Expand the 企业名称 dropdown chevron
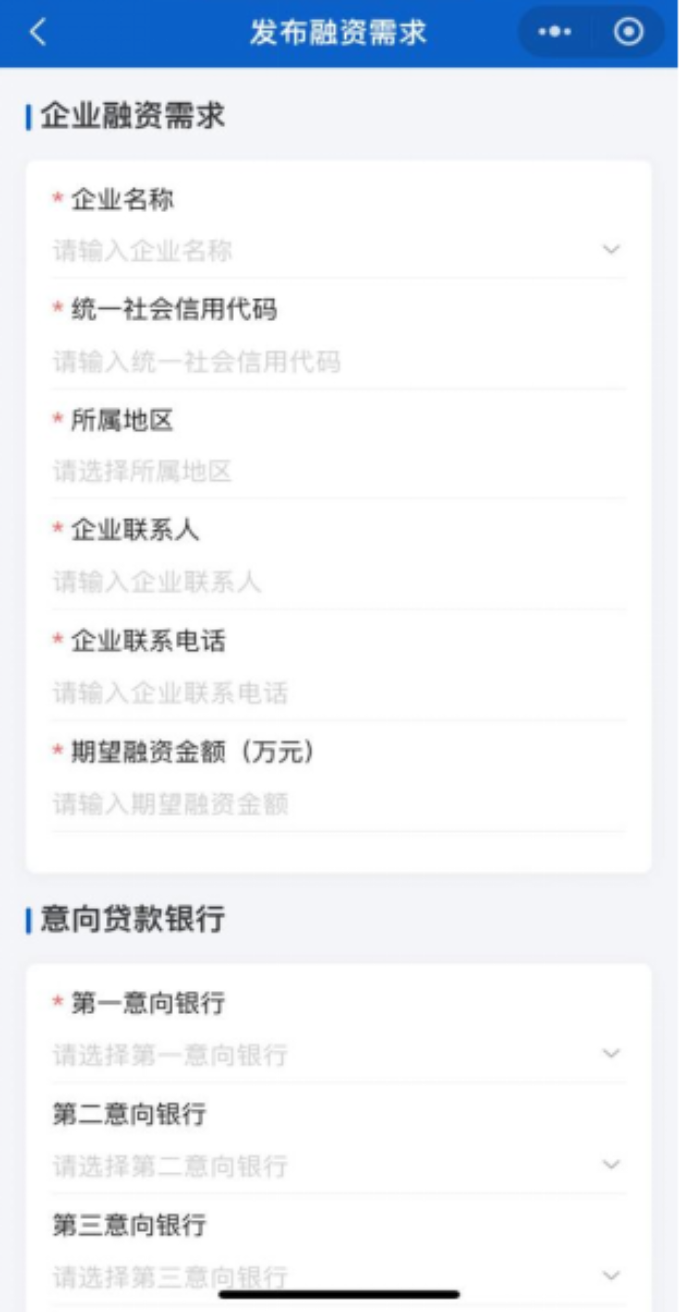 pos(611,250)
